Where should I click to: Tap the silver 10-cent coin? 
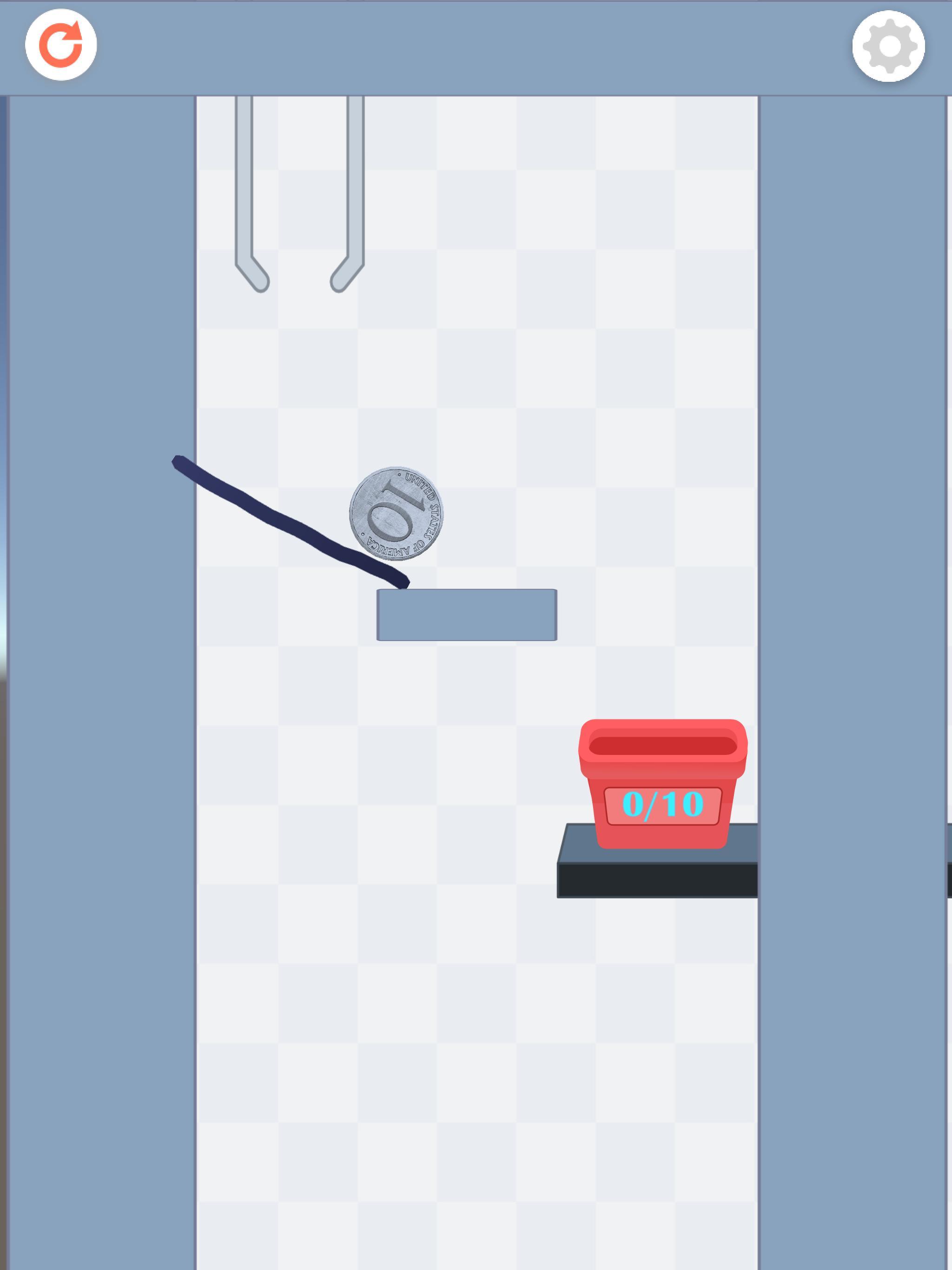(x=398, y=516)
